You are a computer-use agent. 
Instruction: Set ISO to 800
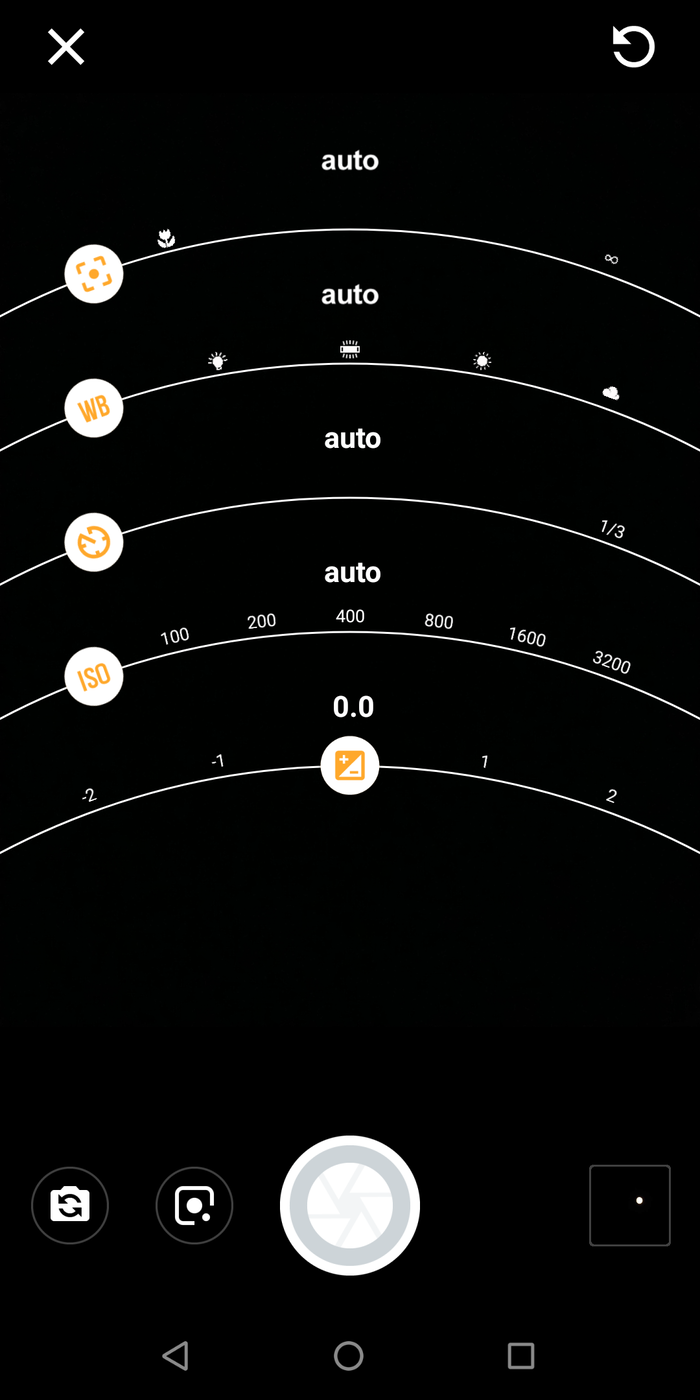pyautogui.click(x=439, y=622)
